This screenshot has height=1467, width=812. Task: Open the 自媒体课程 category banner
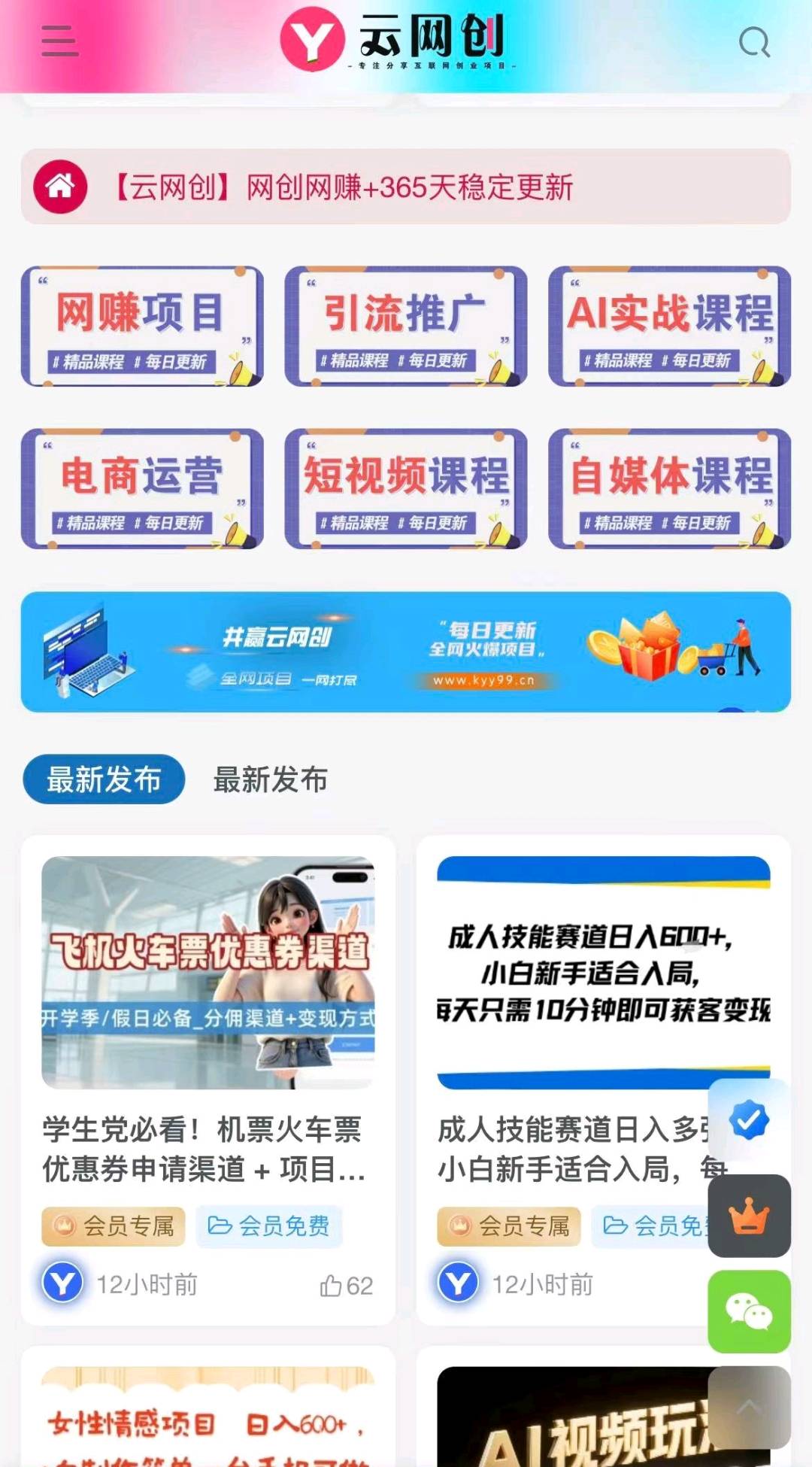click(x=669, y=489)
